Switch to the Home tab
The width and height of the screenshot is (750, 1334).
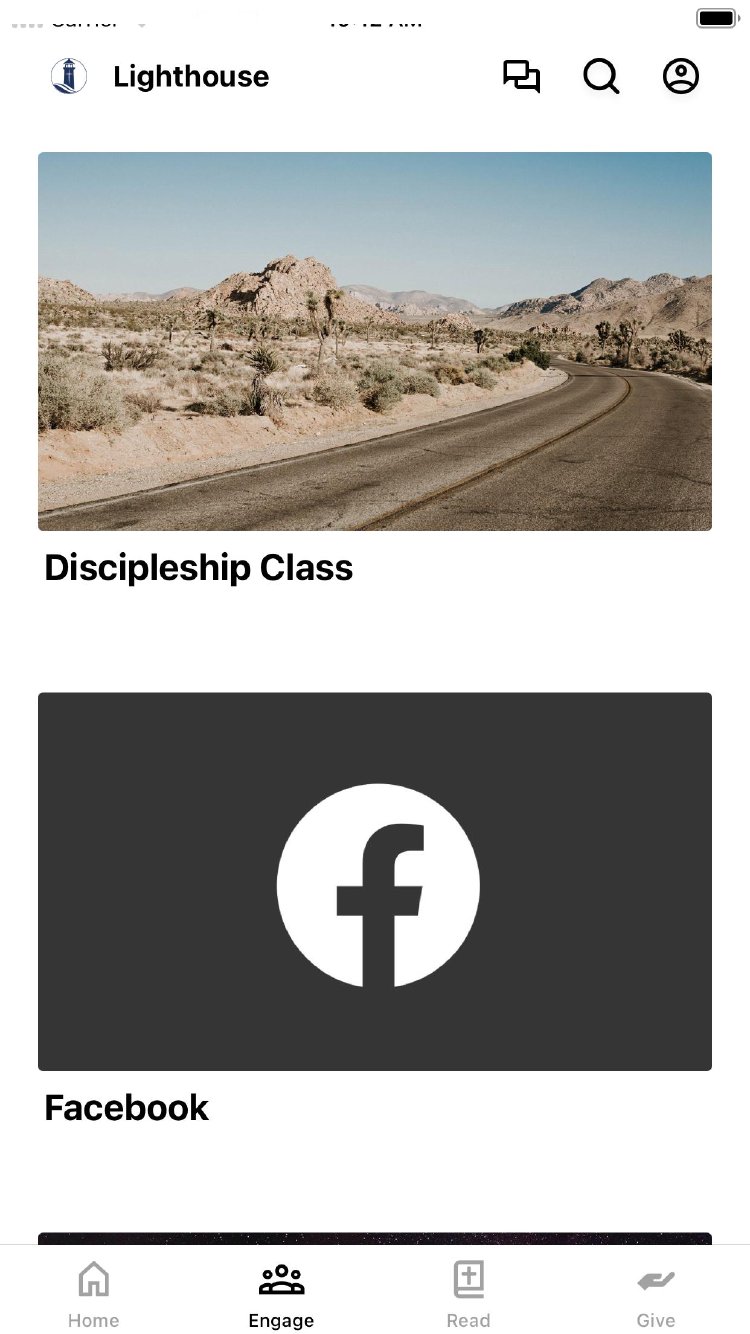[x=93, y=1295]
